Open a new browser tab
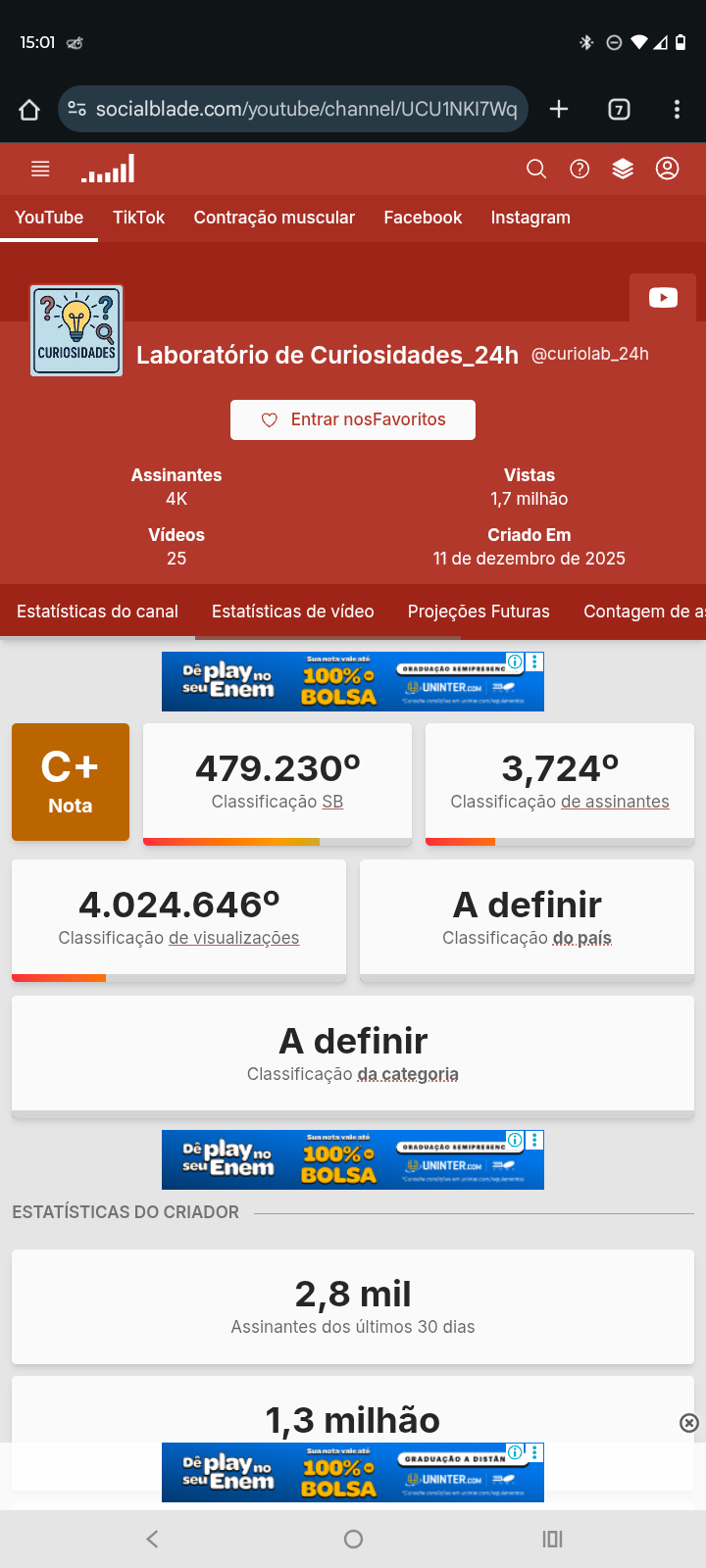Image resolution: width=706 pixels, height=1568 pixels. pos(559,109)
